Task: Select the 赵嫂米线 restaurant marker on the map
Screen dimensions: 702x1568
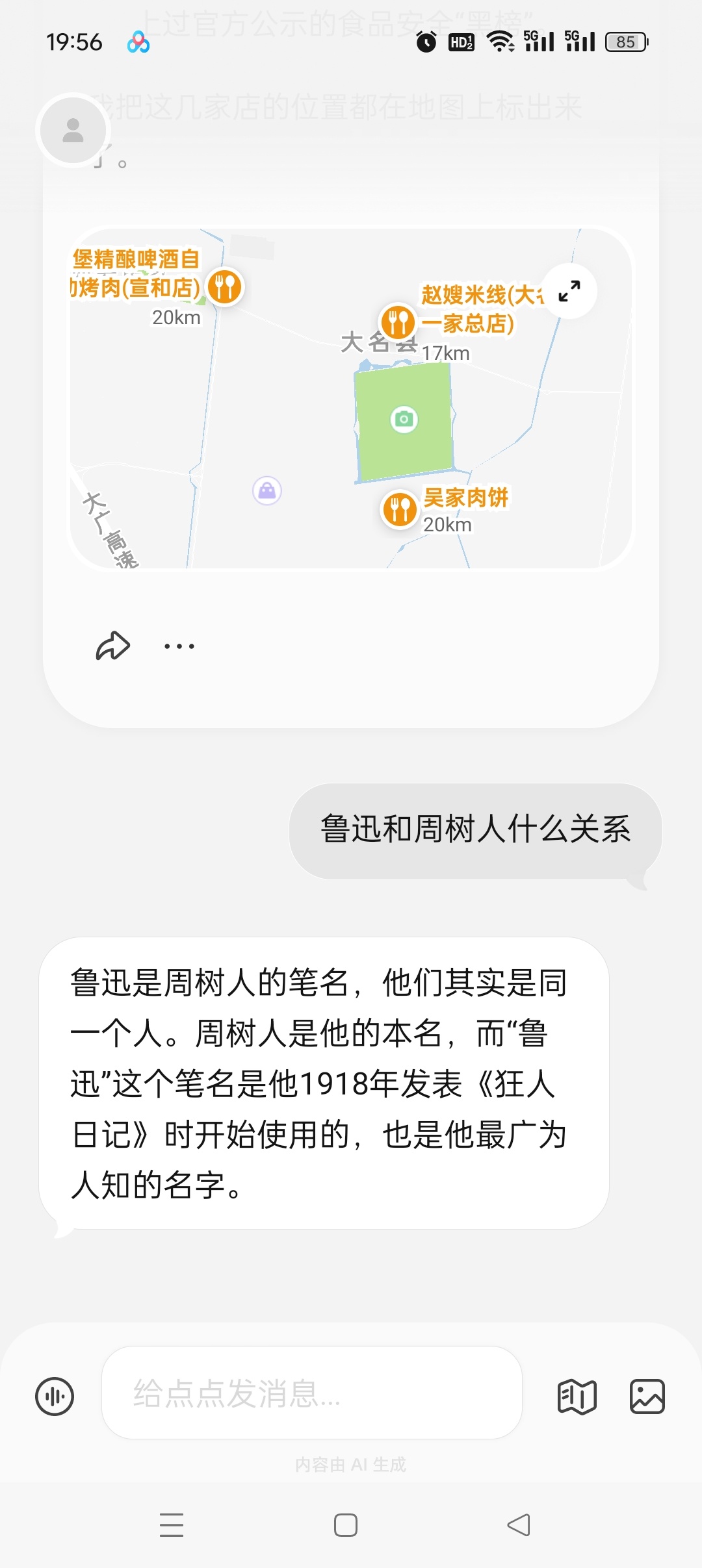Action: pyautogui.click(x=397, y=320)
